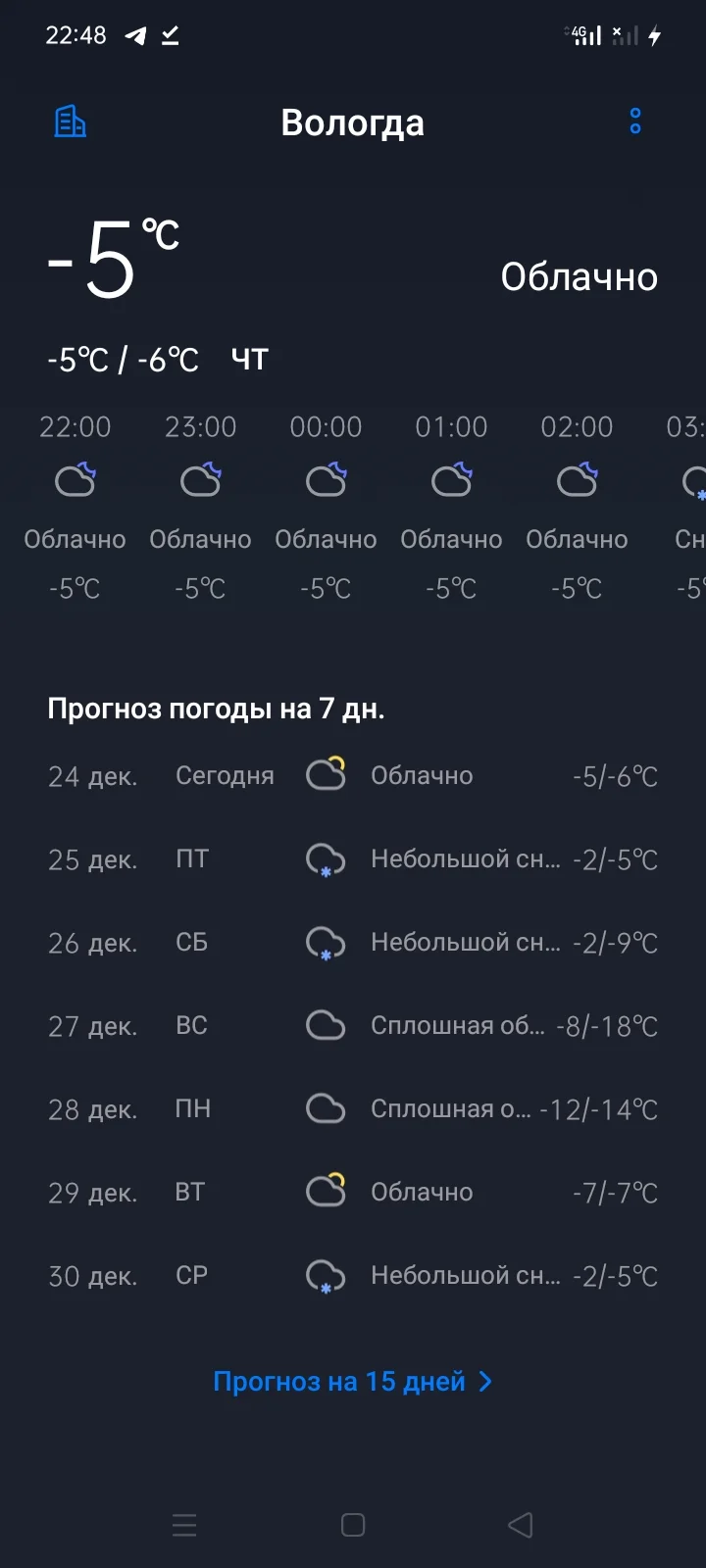Open the city management building icon
The image size is (706, 1568).
pos(69,122)
